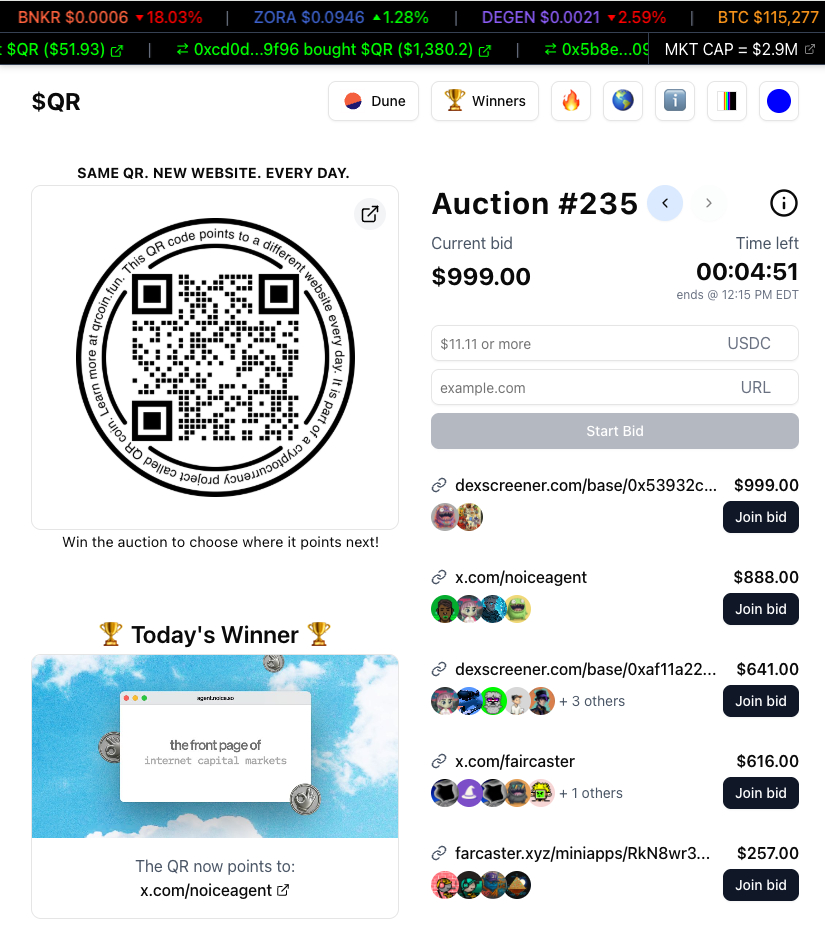The image size is (825, 930).
Task: Go to the previous auction
Action: click(665, 203)
